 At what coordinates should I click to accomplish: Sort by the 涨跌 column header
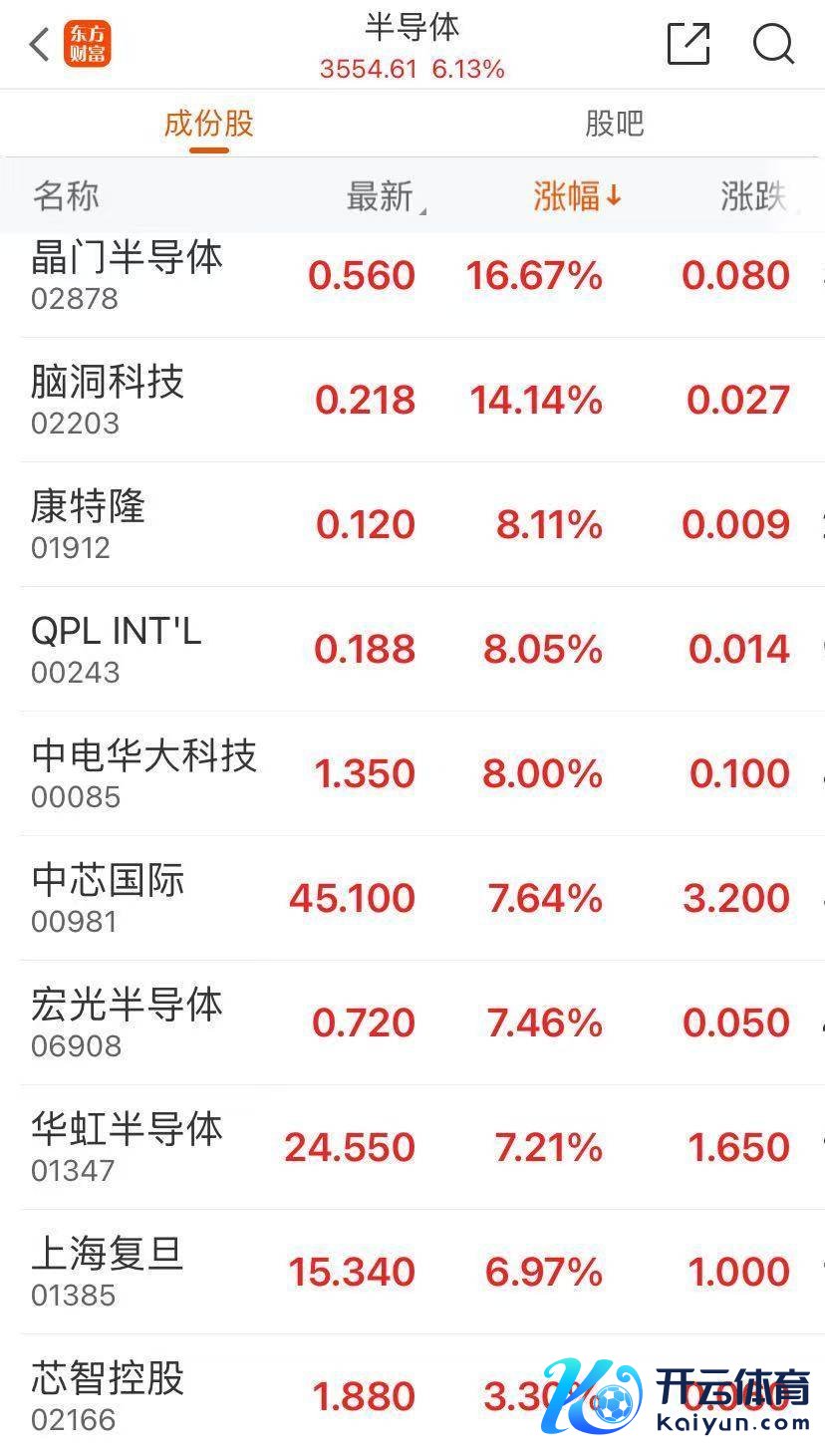point(753,196)
